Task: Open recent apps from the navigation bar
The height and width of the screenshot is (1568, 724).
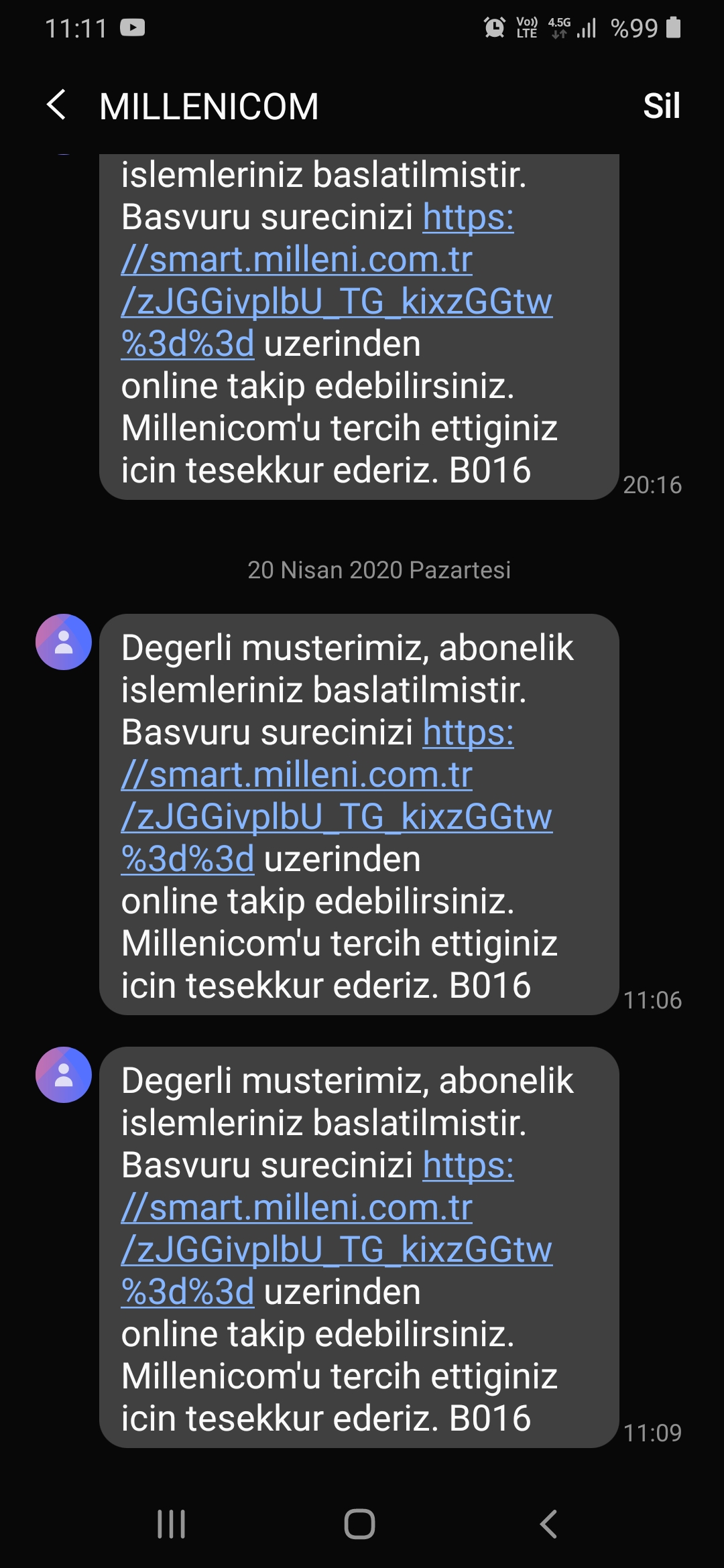Action: pos(171,1524)
